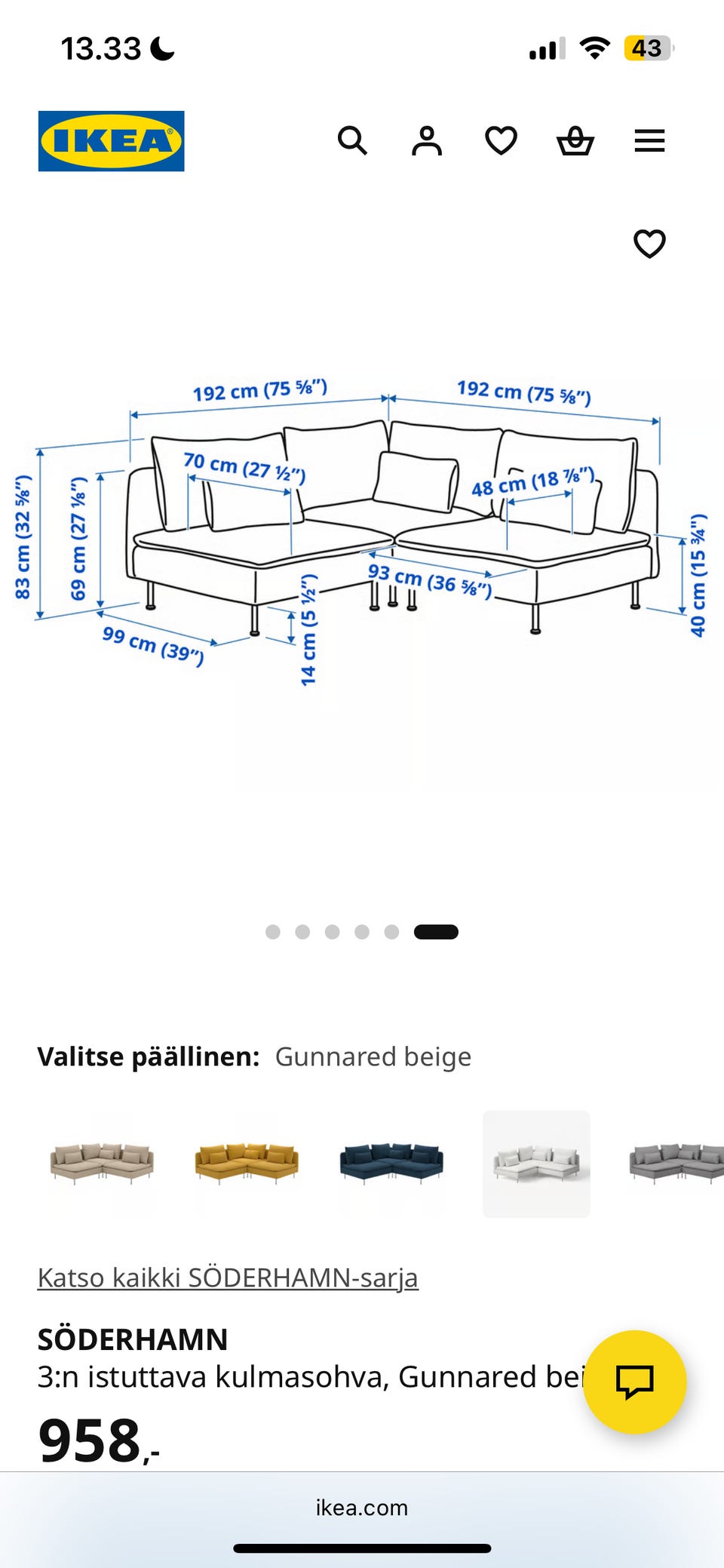Add this sofa to favorites
Viewport: 724px width, 1568px height.
click(x=649, y=244)
